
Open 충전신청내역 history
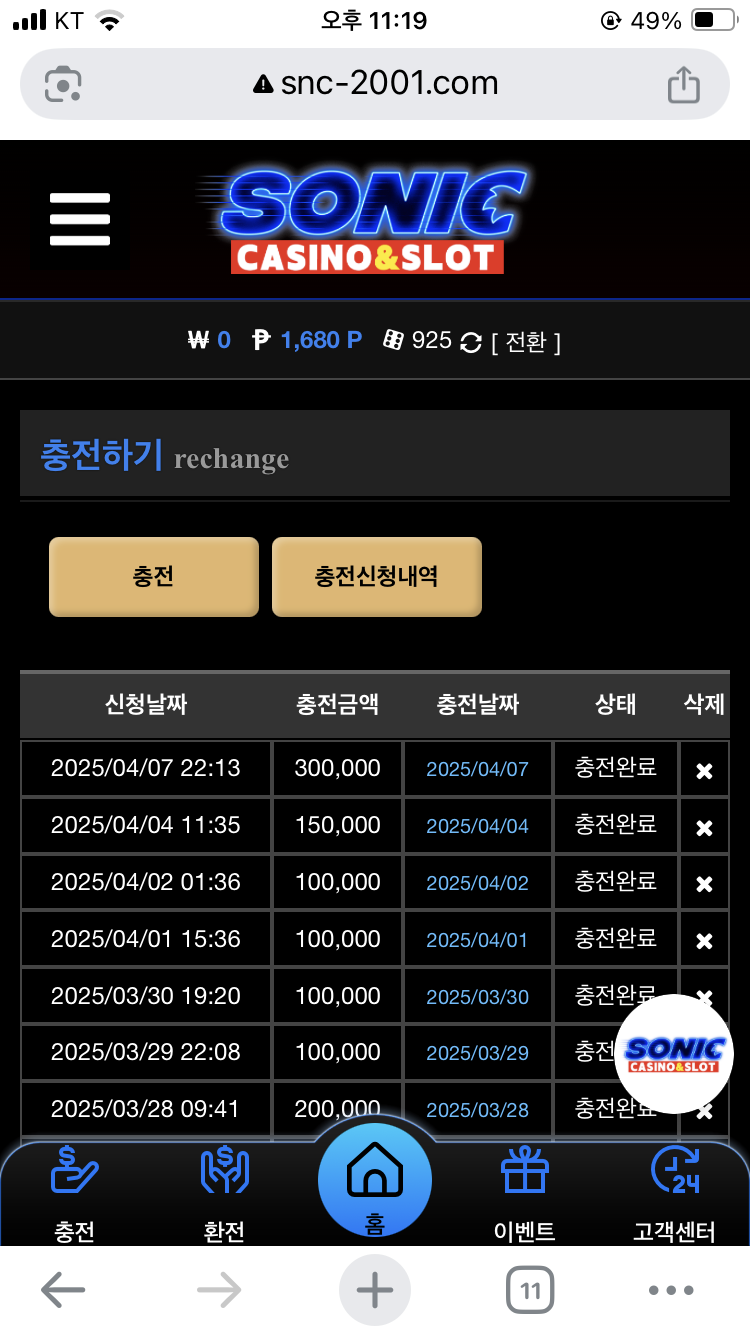376,577
